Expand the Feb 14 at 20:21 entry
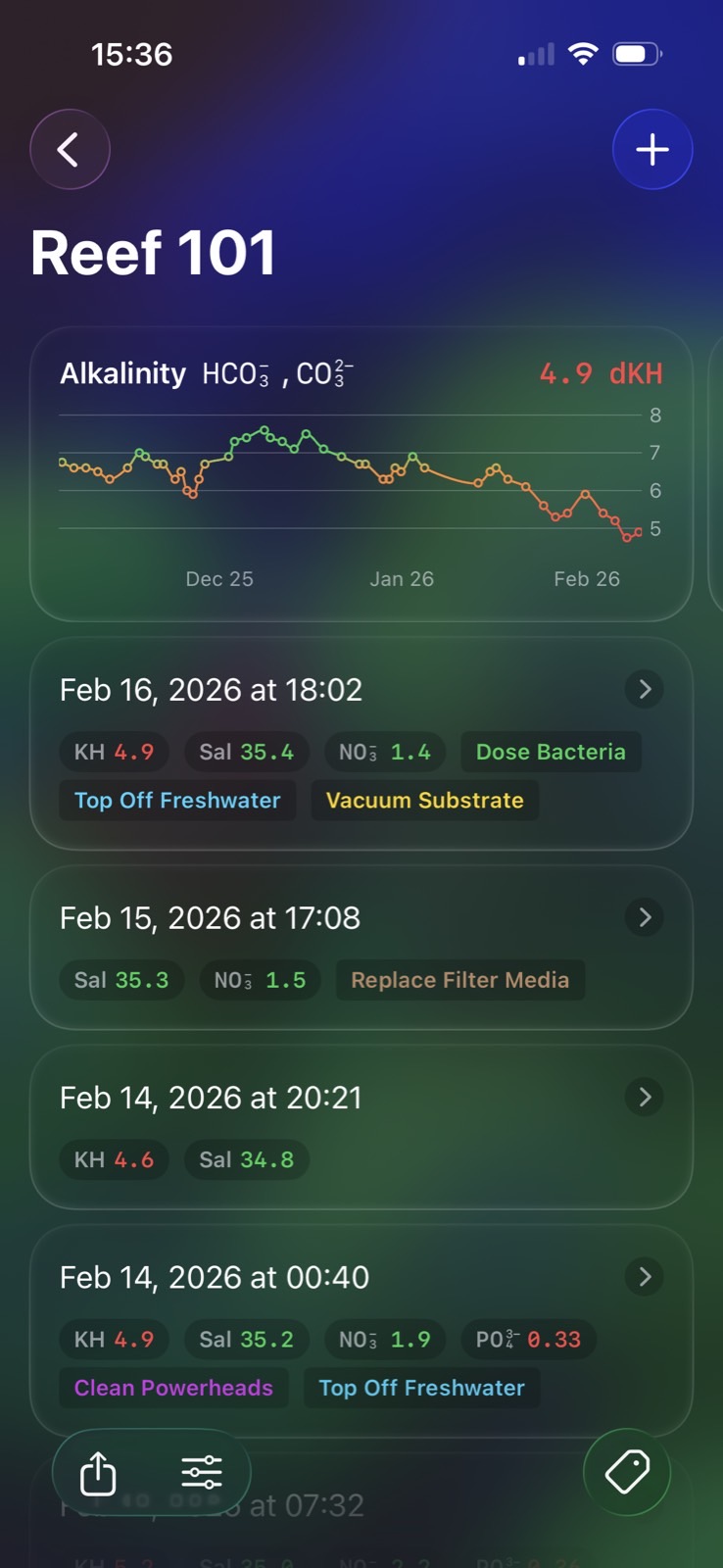The image size is (723, 1568). pos(644,1098)
